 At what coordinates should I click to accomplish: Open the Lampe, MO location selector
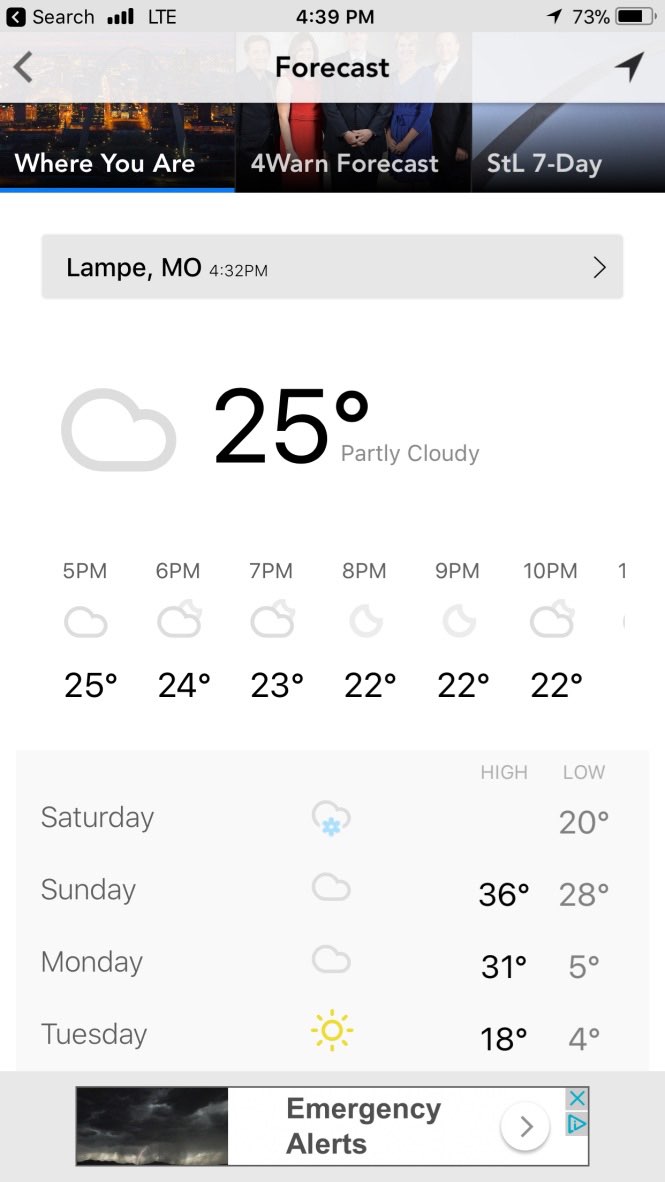[x=332, y=267]
